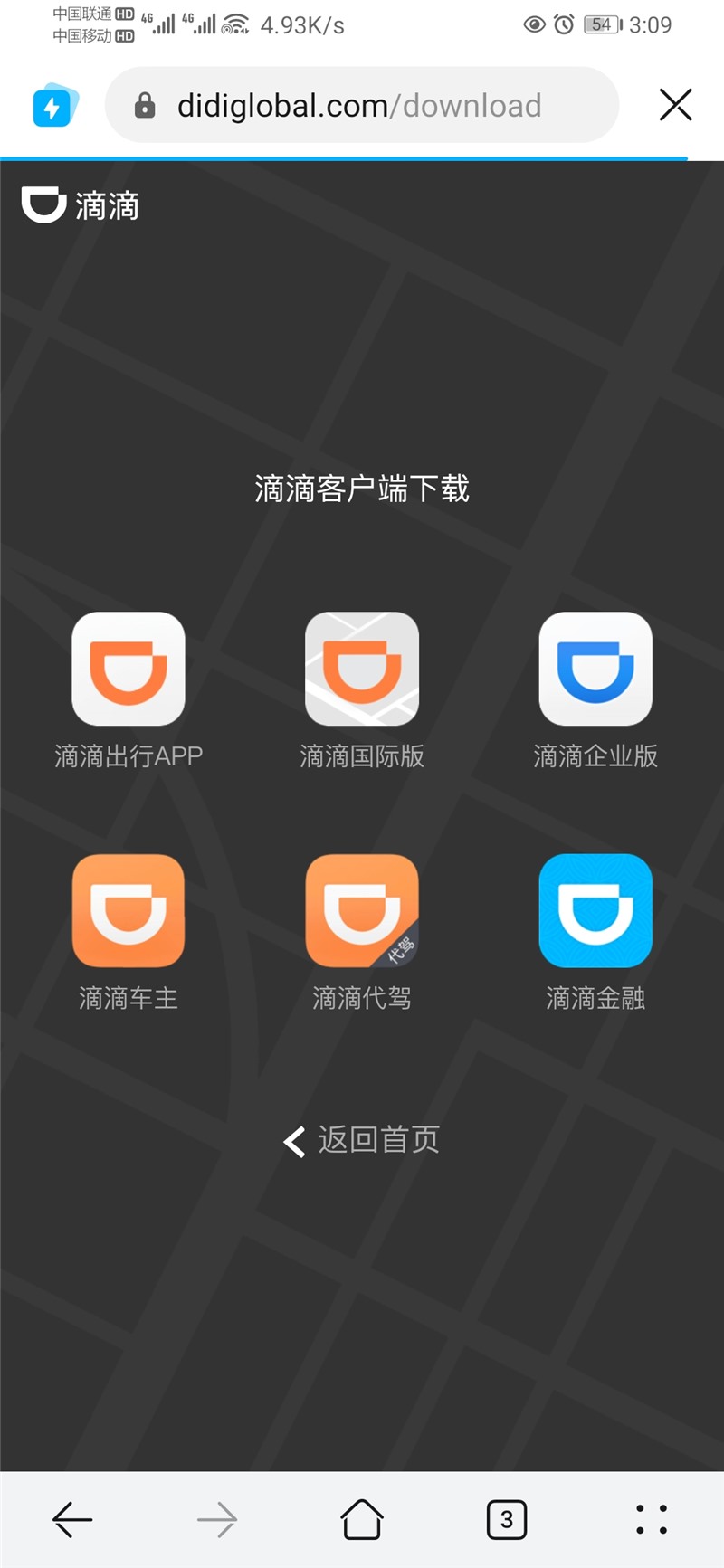Open the browser four-dot menu
This screenshot has height=1568, width=724.
tap(652, 1519)
